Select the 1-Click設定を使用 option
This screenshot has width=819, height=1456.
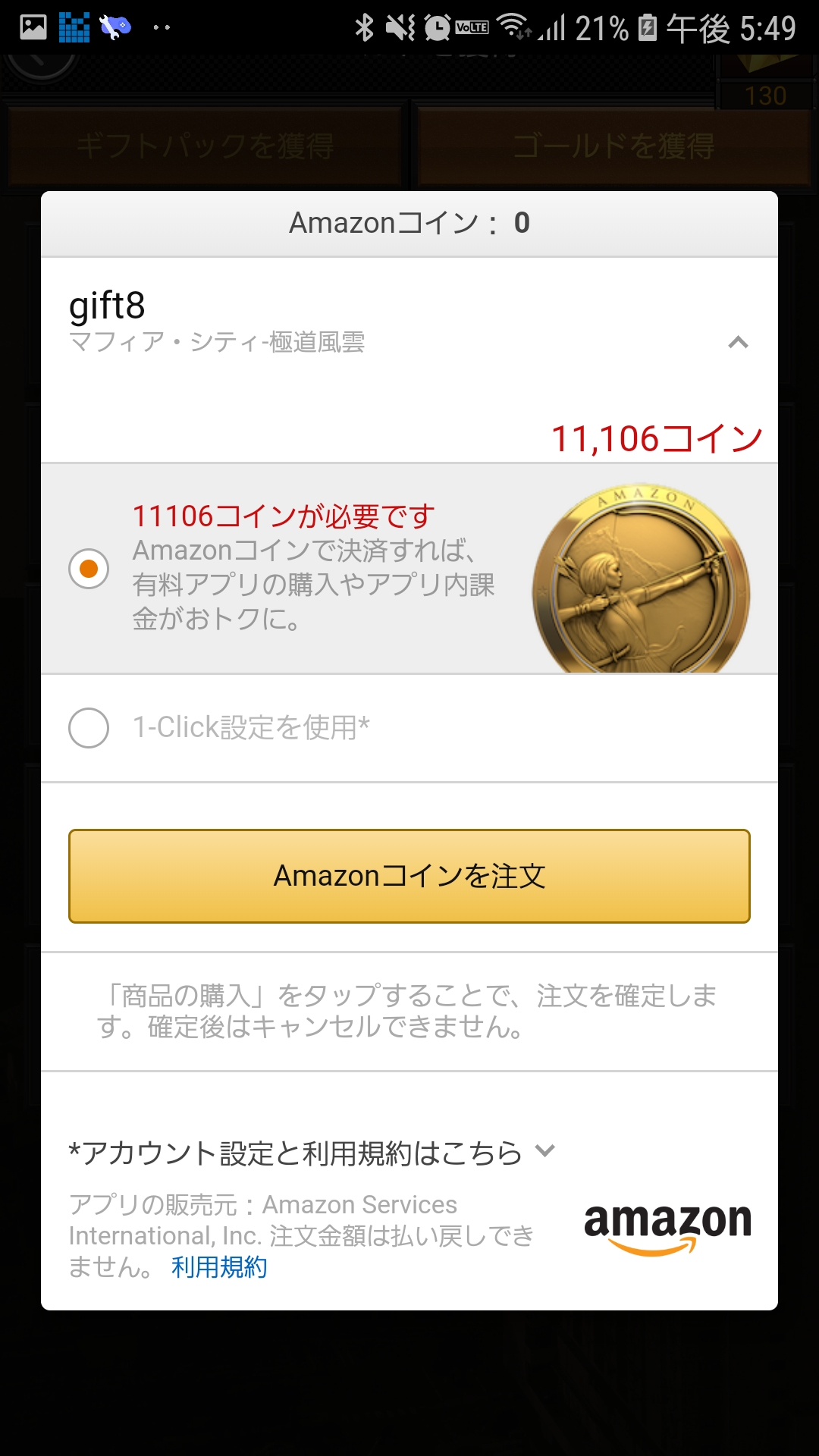click(x=89, y=728)
